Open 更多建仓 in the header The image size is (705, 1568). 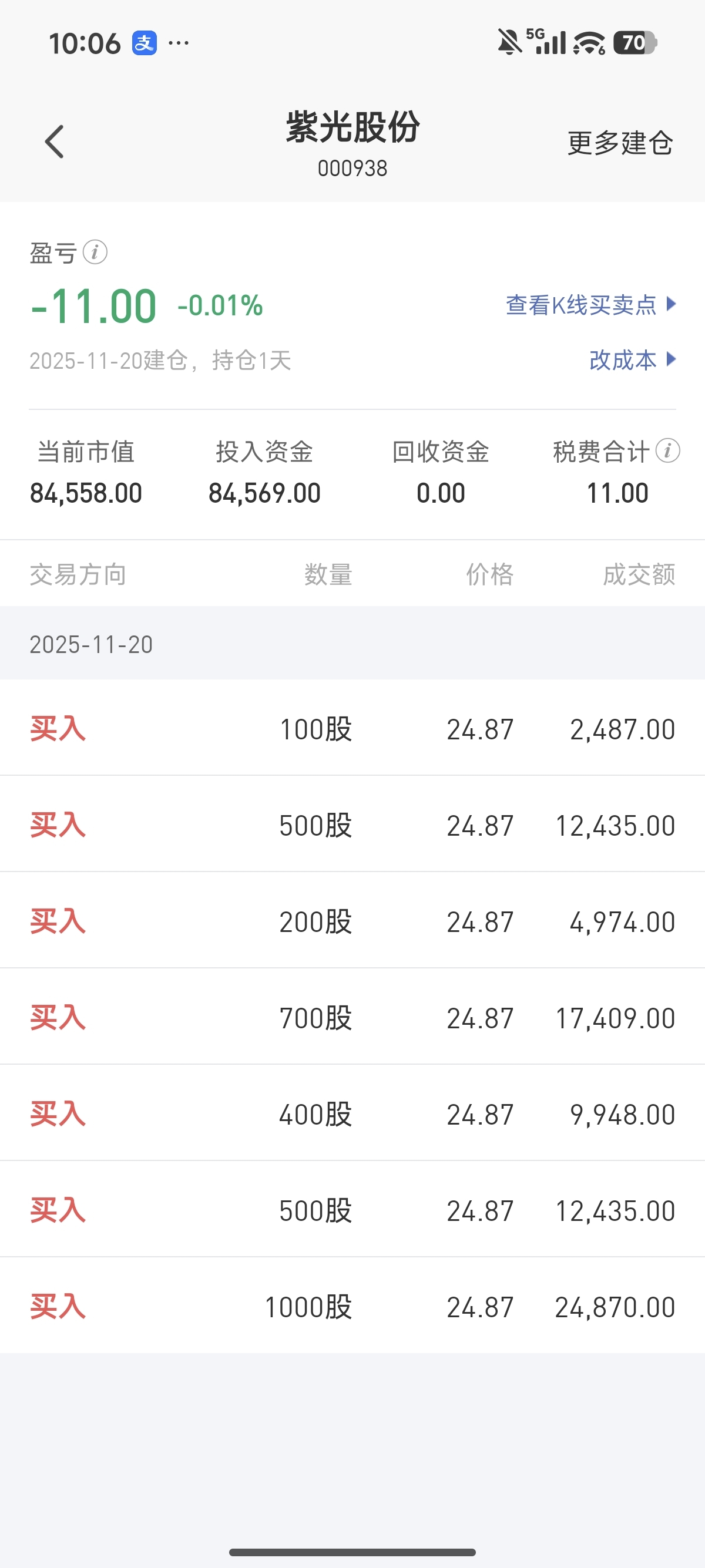click(x=620, y=143)
